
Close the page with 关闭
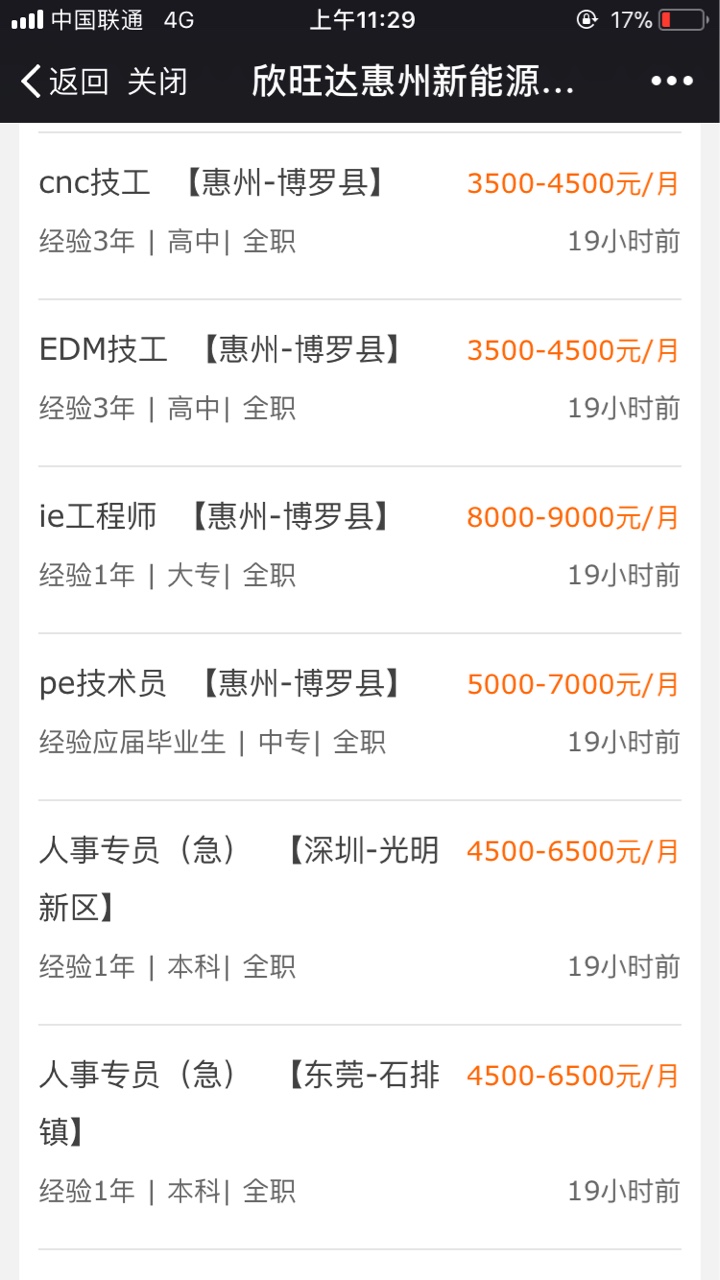157,81
